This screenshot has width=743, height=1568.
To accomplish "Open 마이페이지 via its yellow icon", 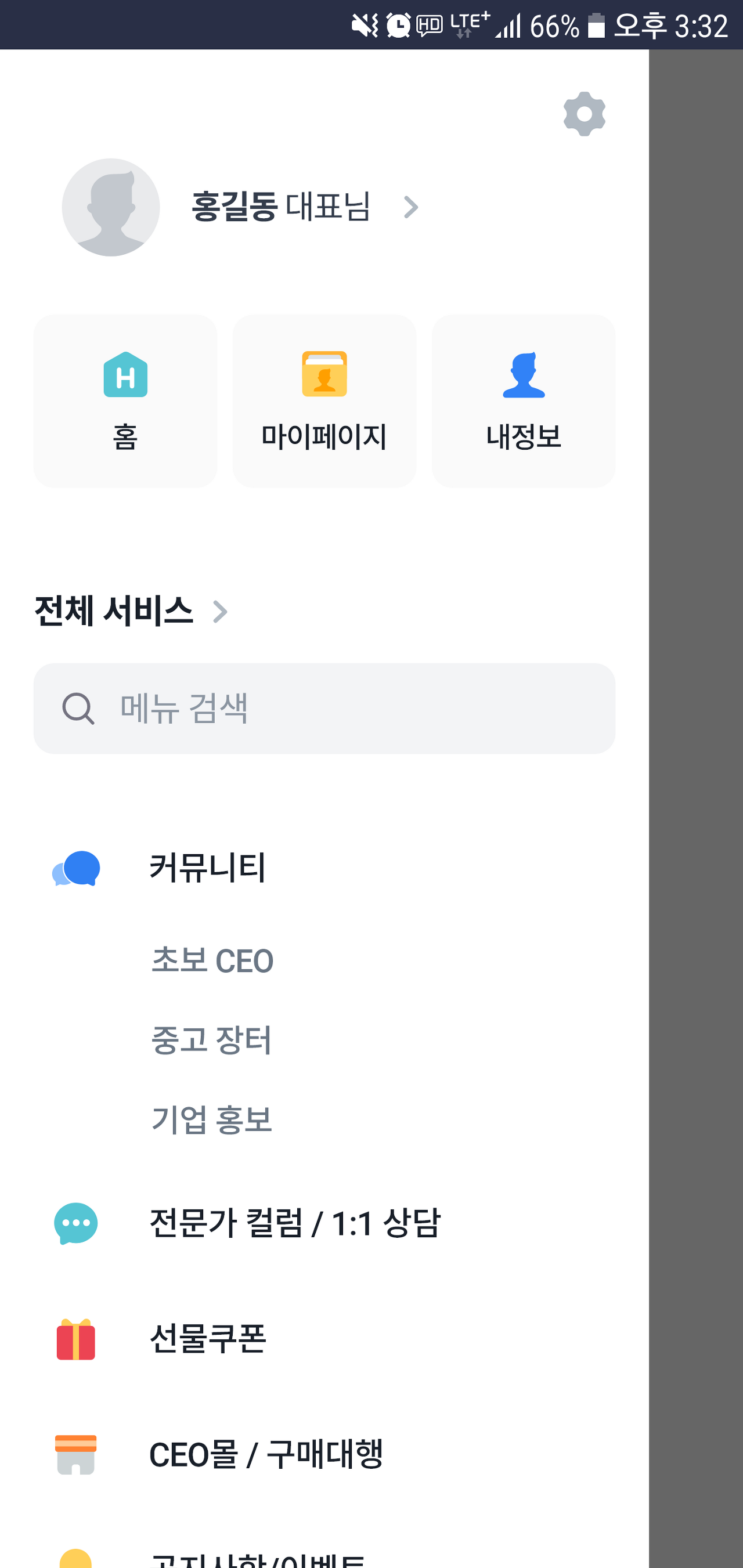I will coord(324,376).
